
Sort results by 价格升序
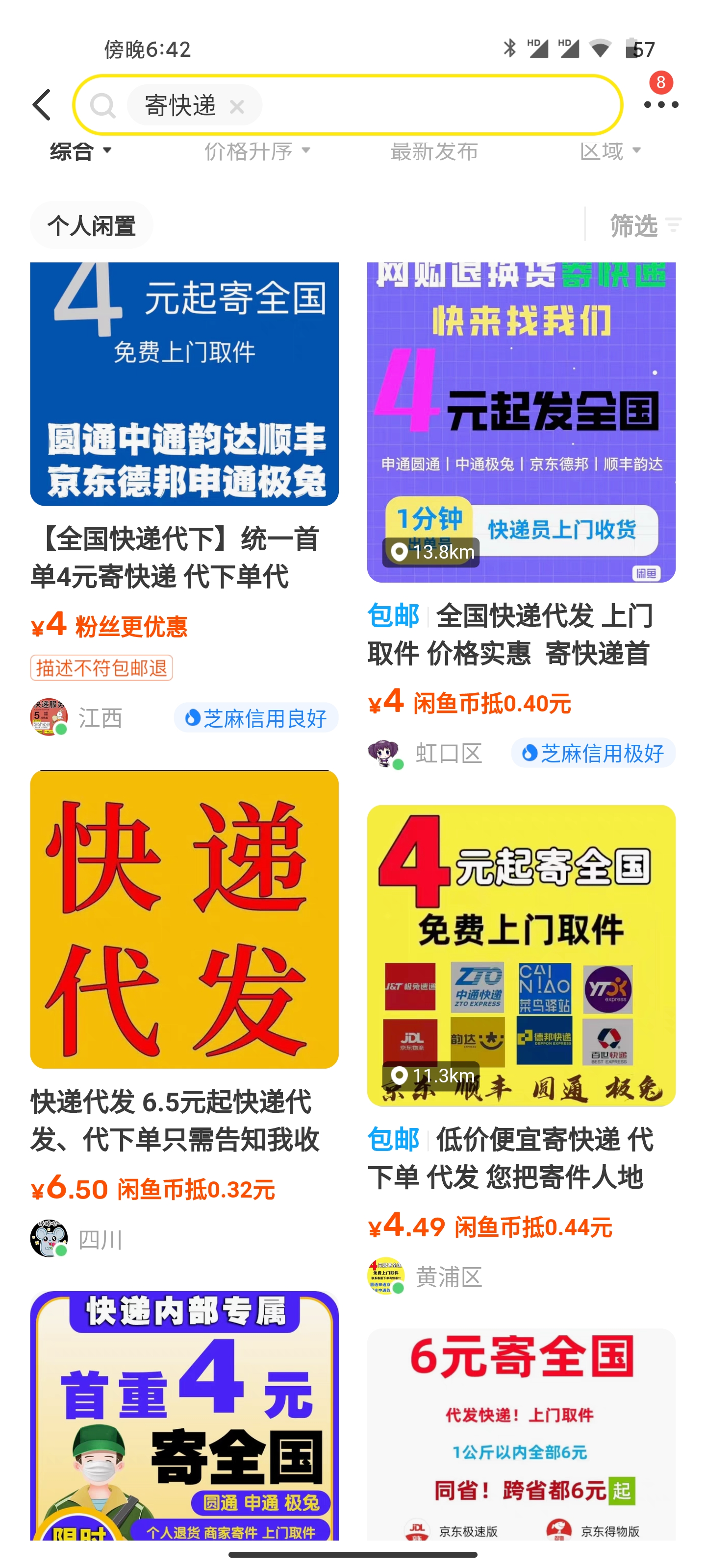pyautogui.click(x=256, y=151)
